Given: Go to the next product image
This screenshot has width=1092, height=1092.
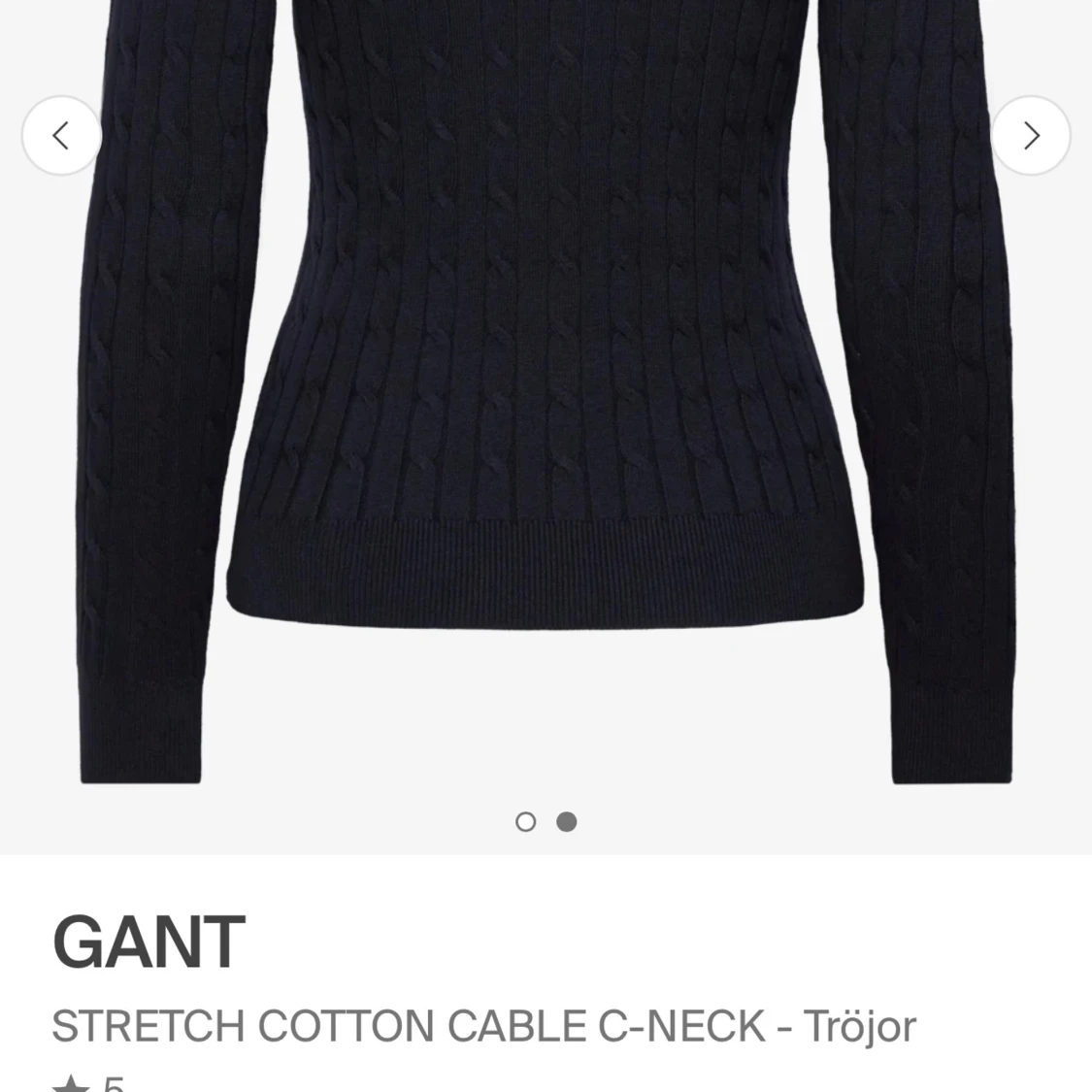Looking at the screenshot, I should pos(1031,135).
